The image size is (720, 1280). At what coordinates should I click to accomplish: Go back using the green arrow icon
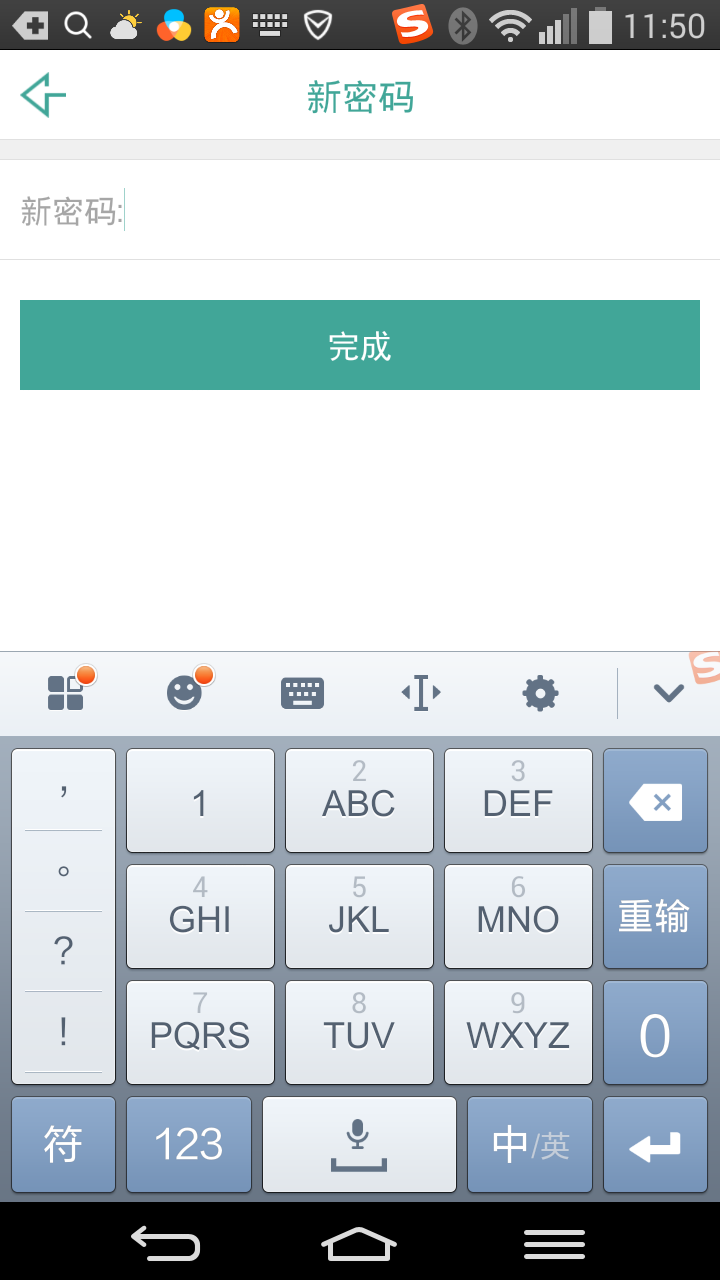[43, 96]
